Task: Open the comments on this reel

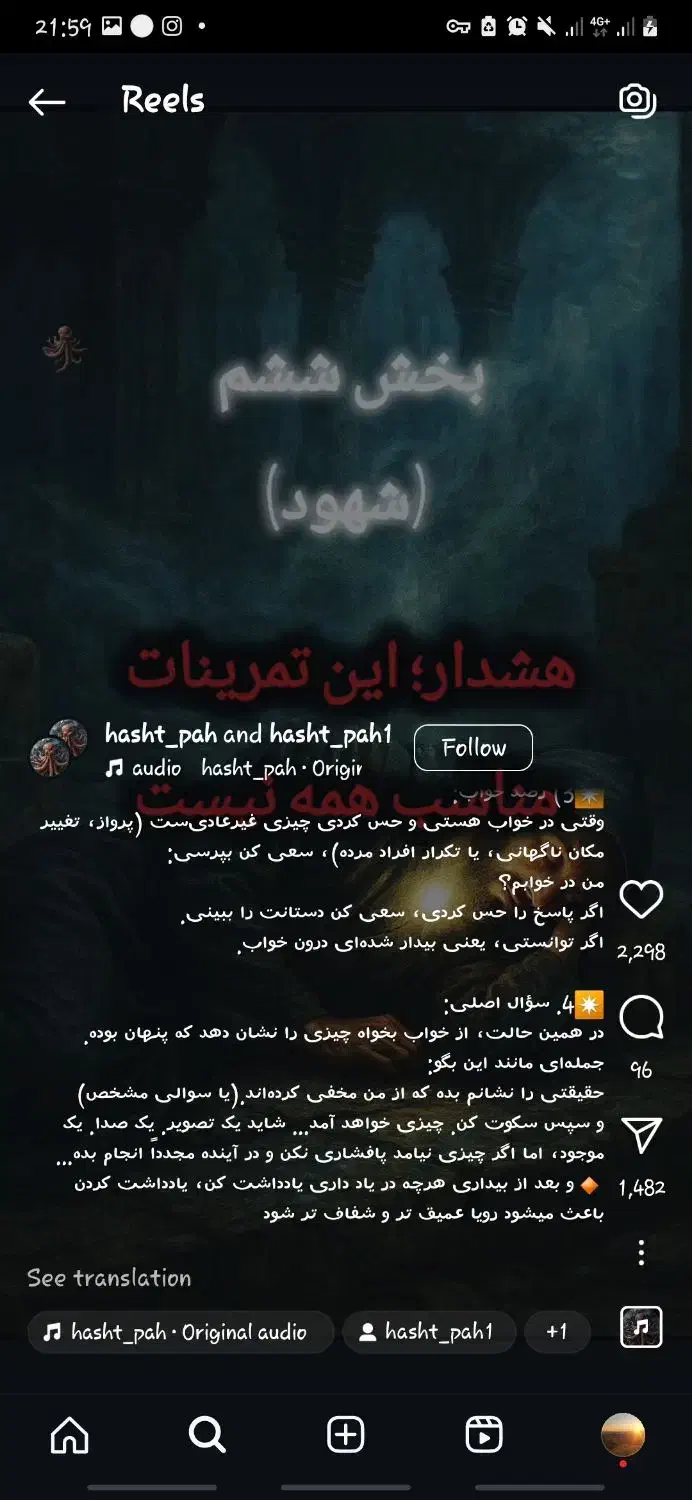Action: (641, 1018)
